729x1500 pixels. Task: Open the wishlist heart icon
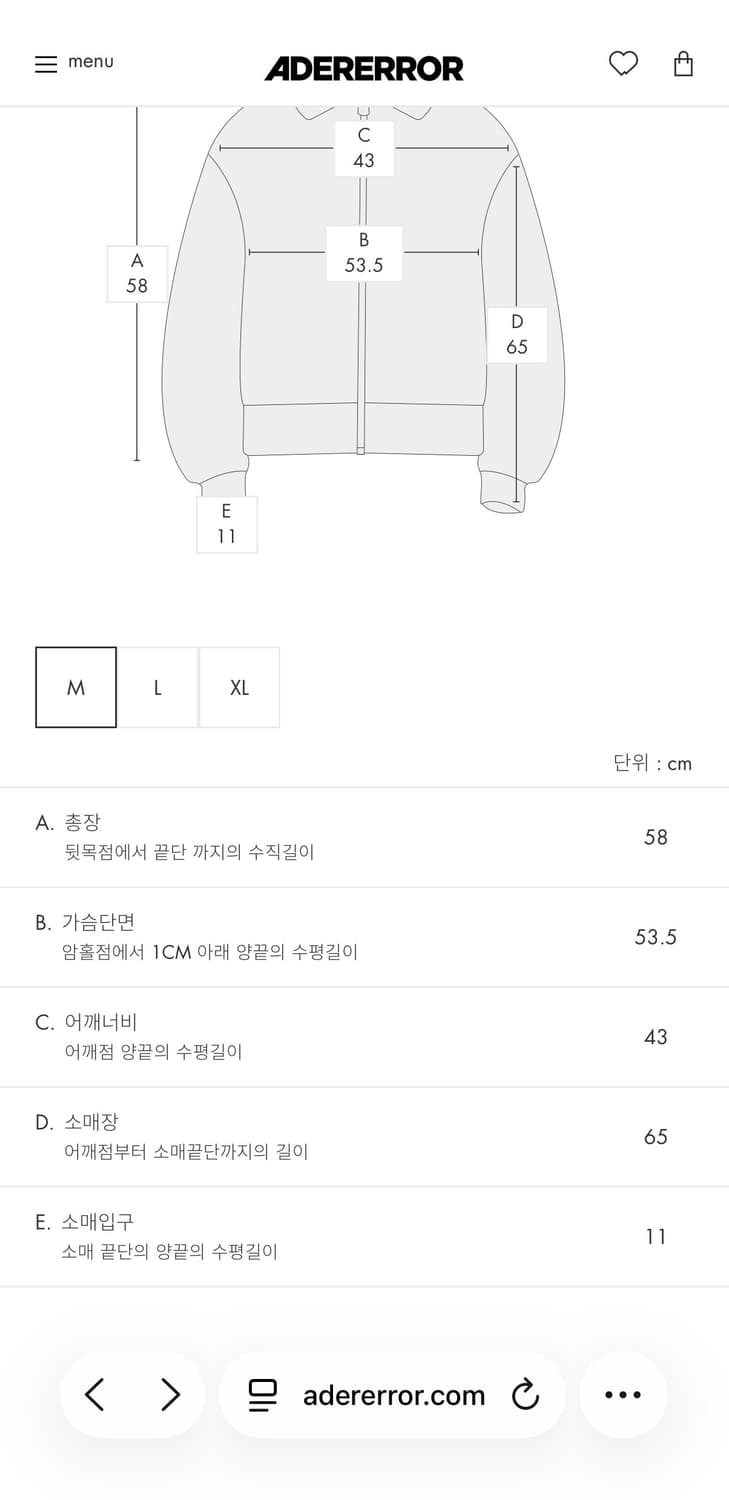click(x=624, y=63)
